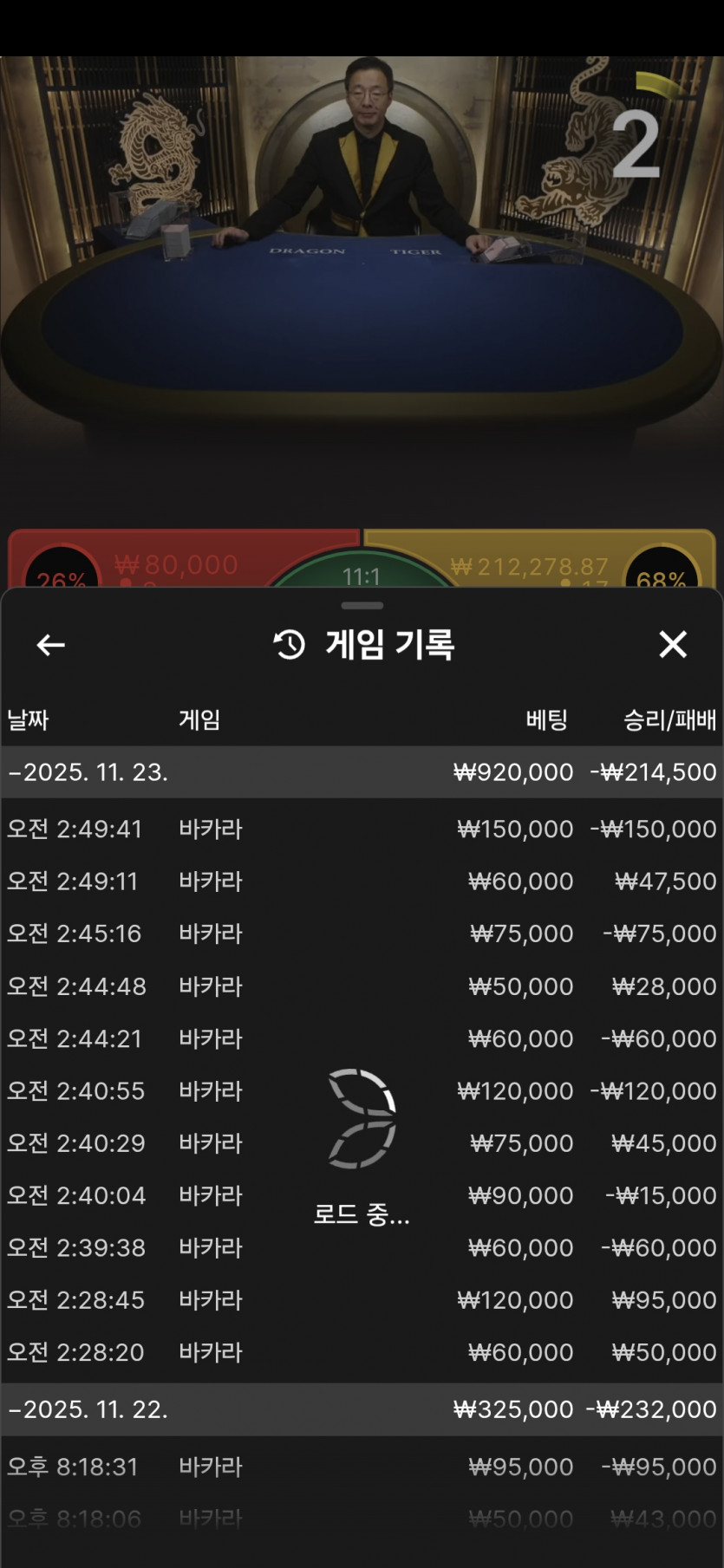Open the 오전 2:44:21 바카라 round
Screen dimensions: 724x1568
362,1038
